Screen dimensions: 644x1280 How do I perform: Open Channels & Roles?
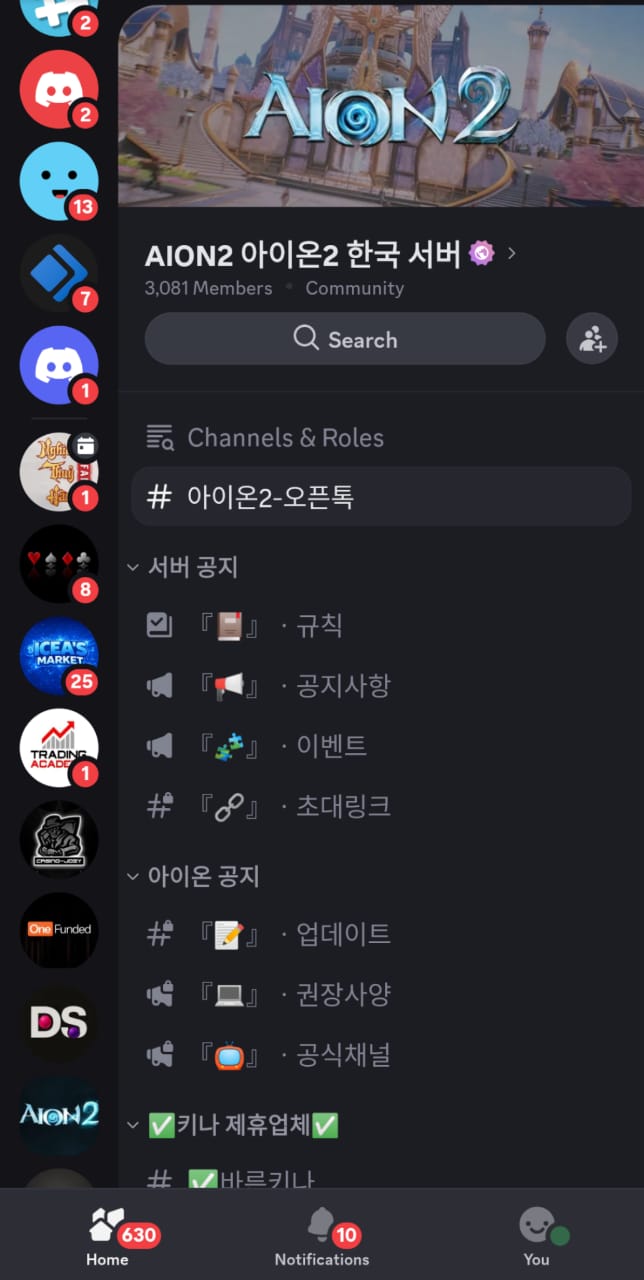(x=265, y=437)
